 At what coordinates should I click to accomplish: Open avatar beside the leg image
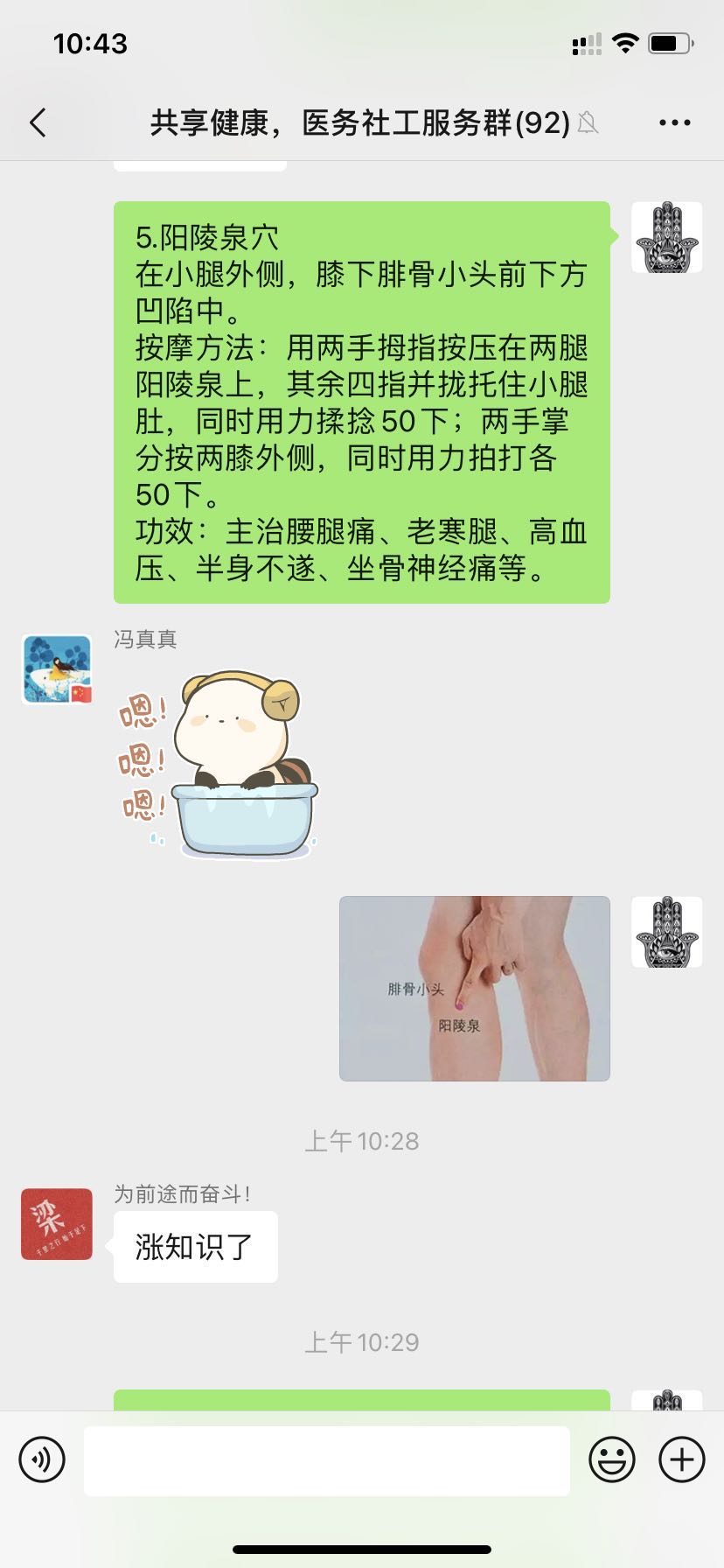click(x=666, y=931)
